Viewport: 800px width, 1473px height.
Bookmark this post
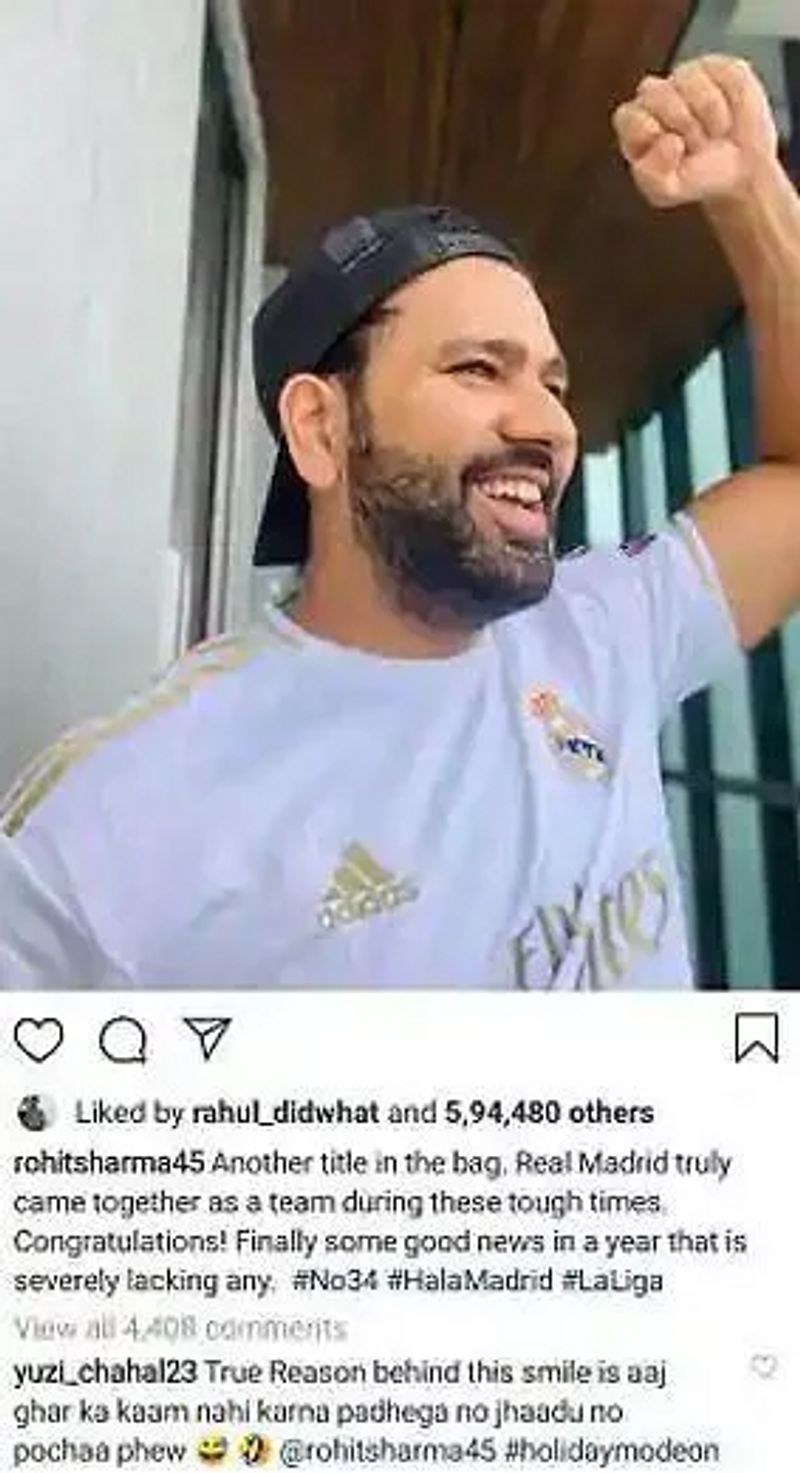(756, 1037)
